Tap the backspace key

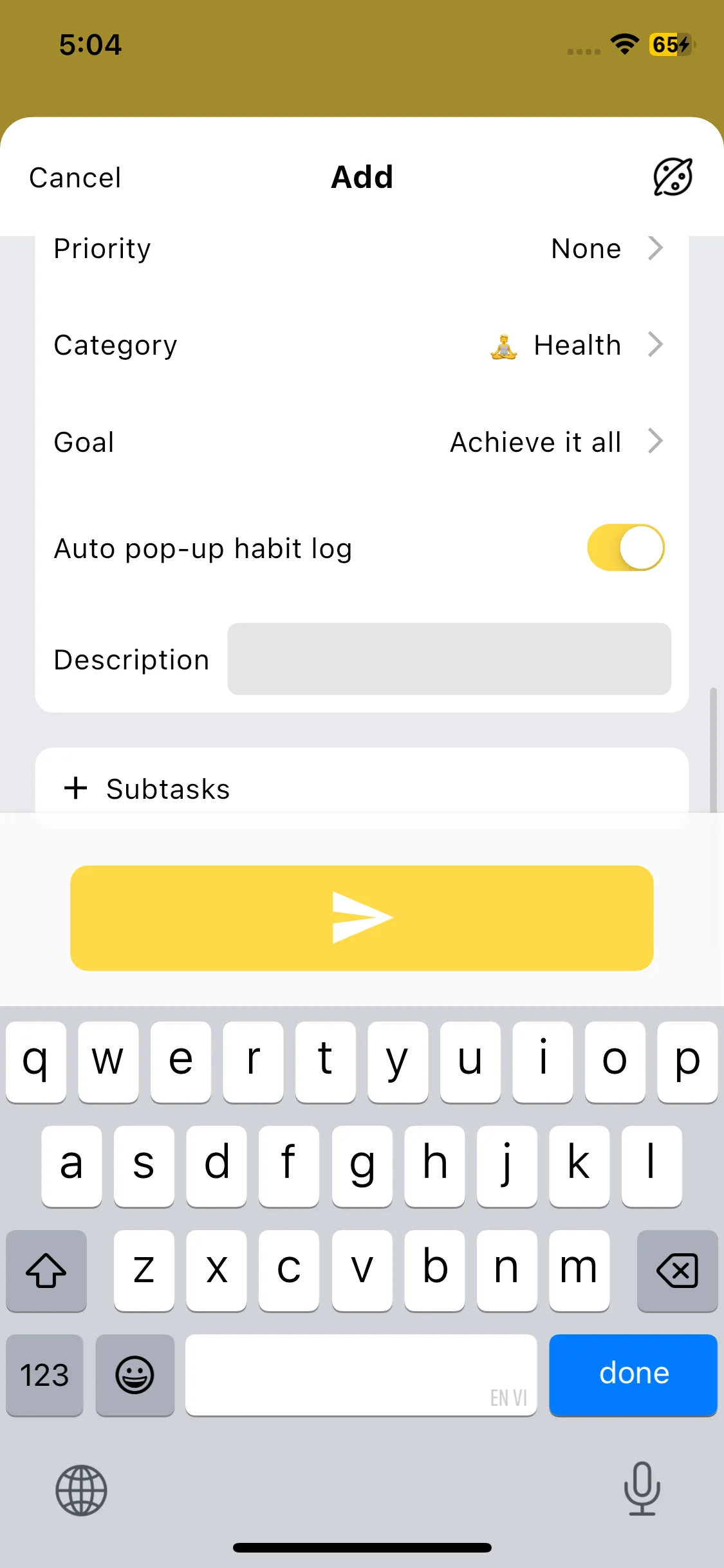click(677, 1270)
